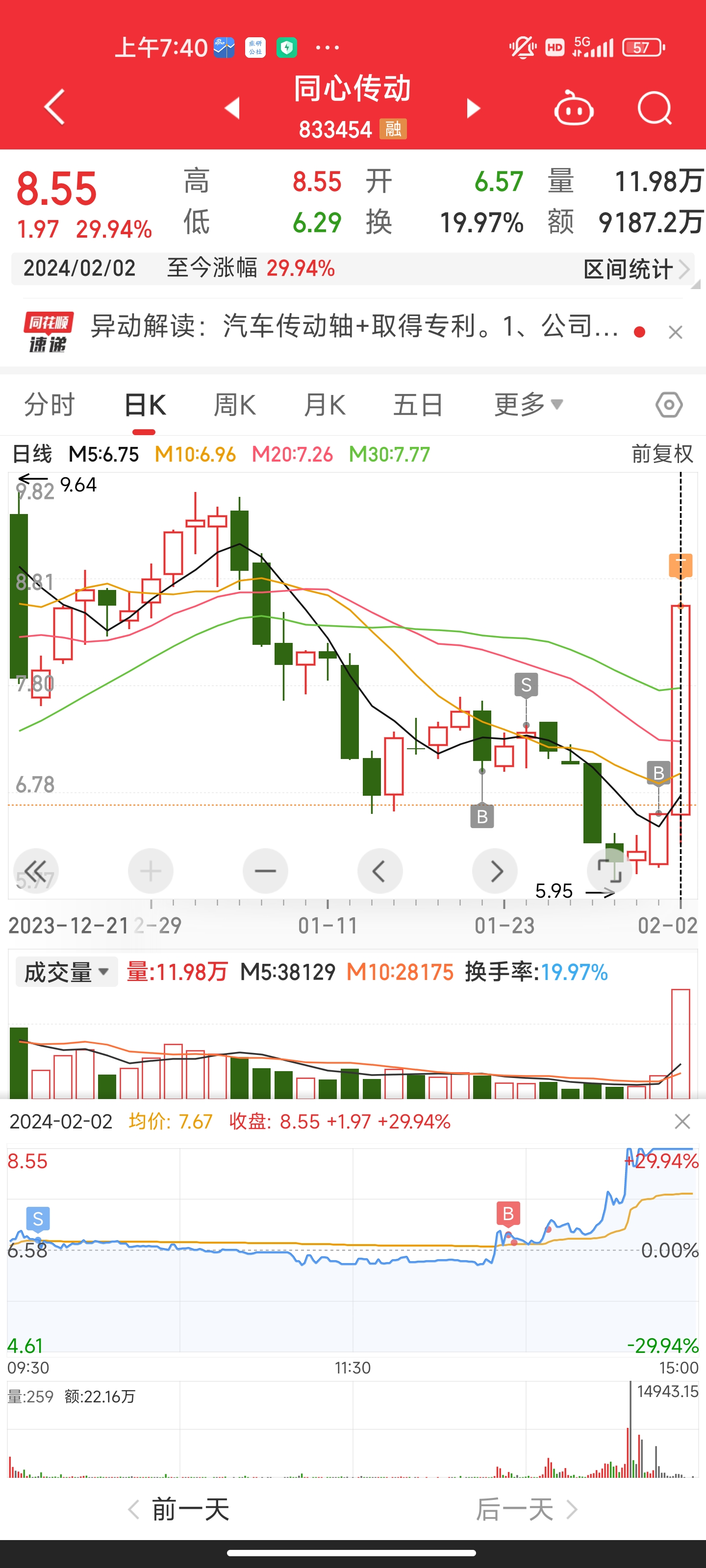The width and height of the screenshot is (706, 1568).
Task: Change the 前复权 adjustment option
Action: (x=662, y=453)
